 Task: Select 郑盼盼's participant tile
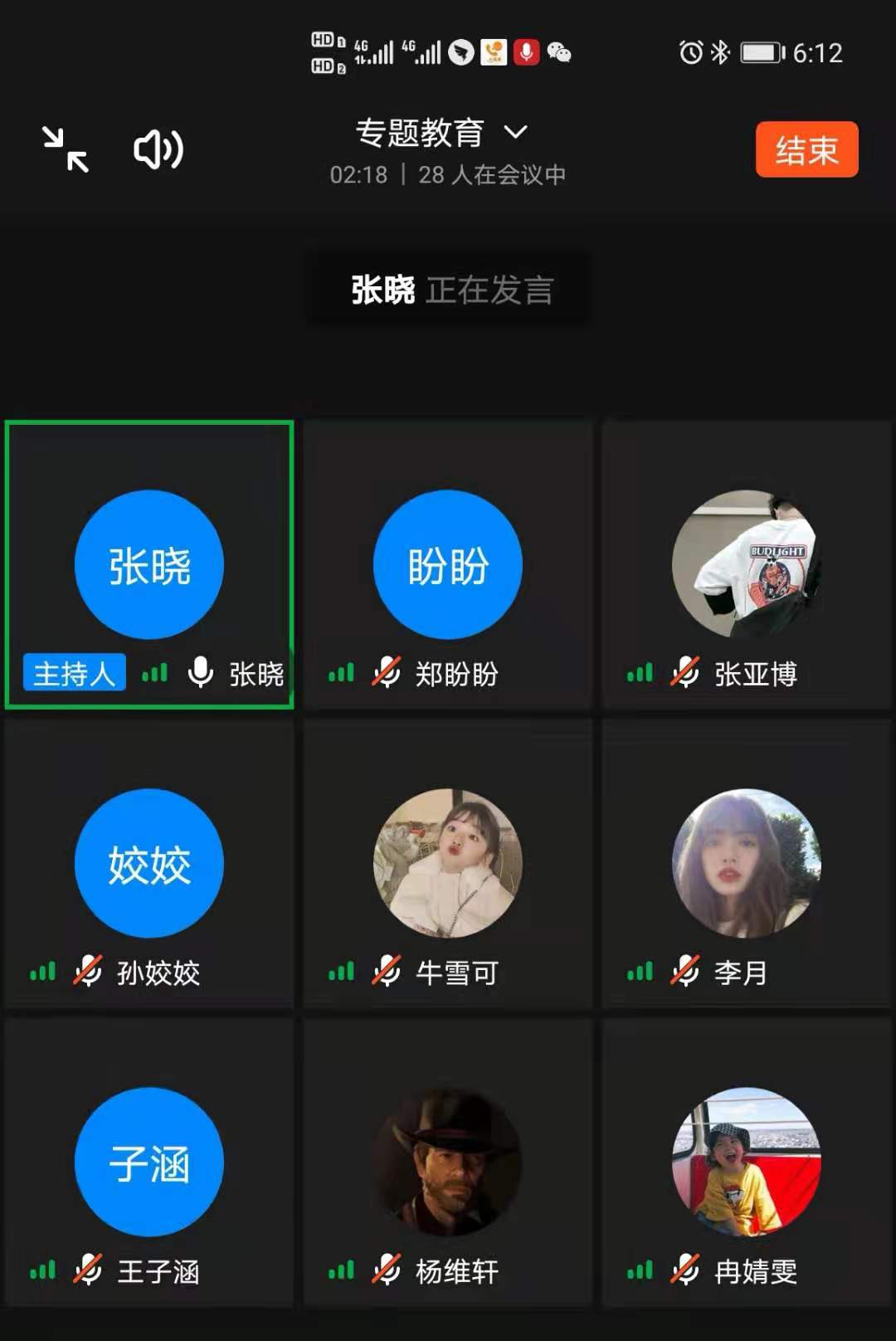(448, 565)
